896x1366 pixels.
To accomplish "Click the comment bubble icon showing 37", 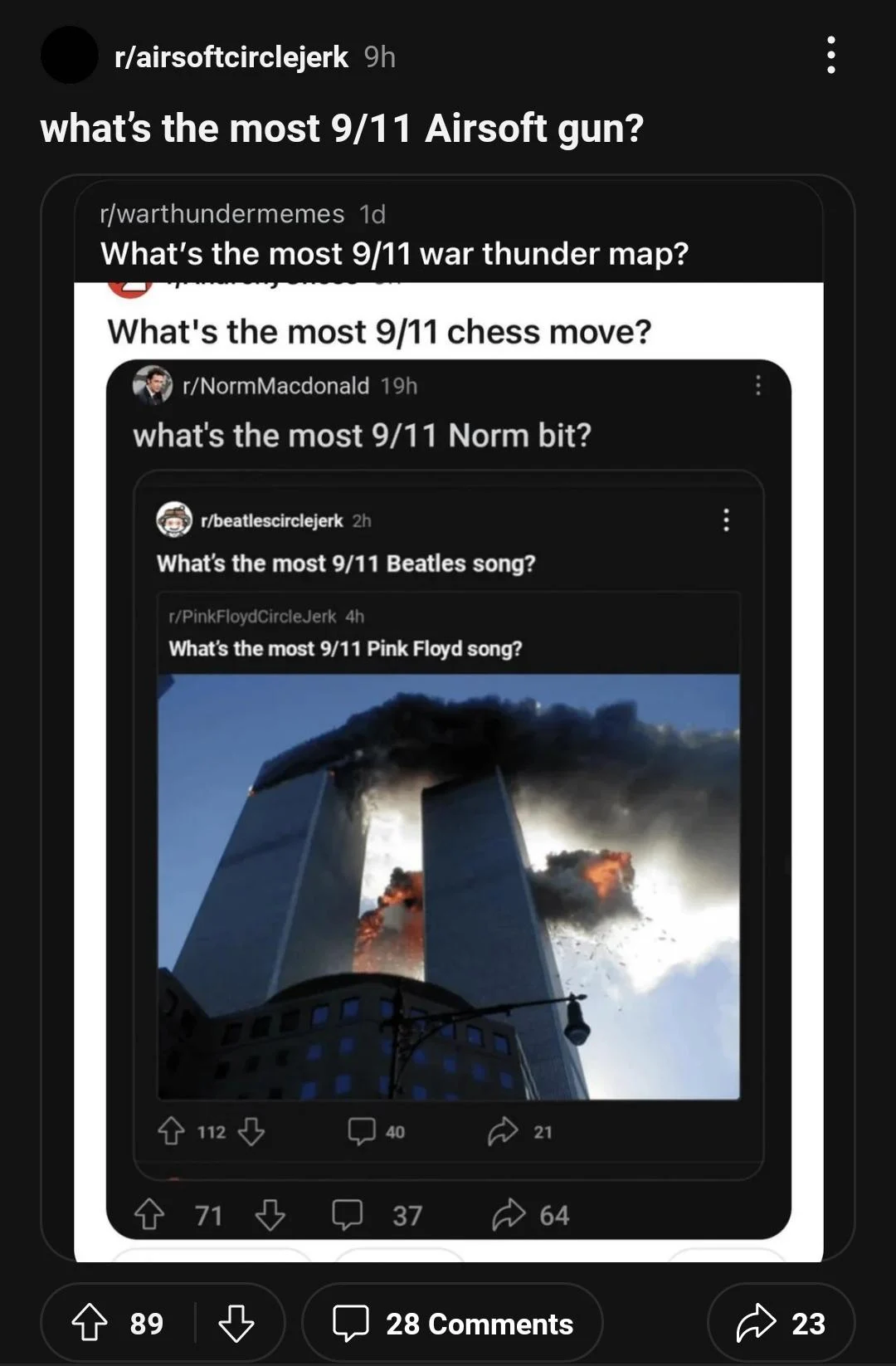I will click(x=346, y=1214).
